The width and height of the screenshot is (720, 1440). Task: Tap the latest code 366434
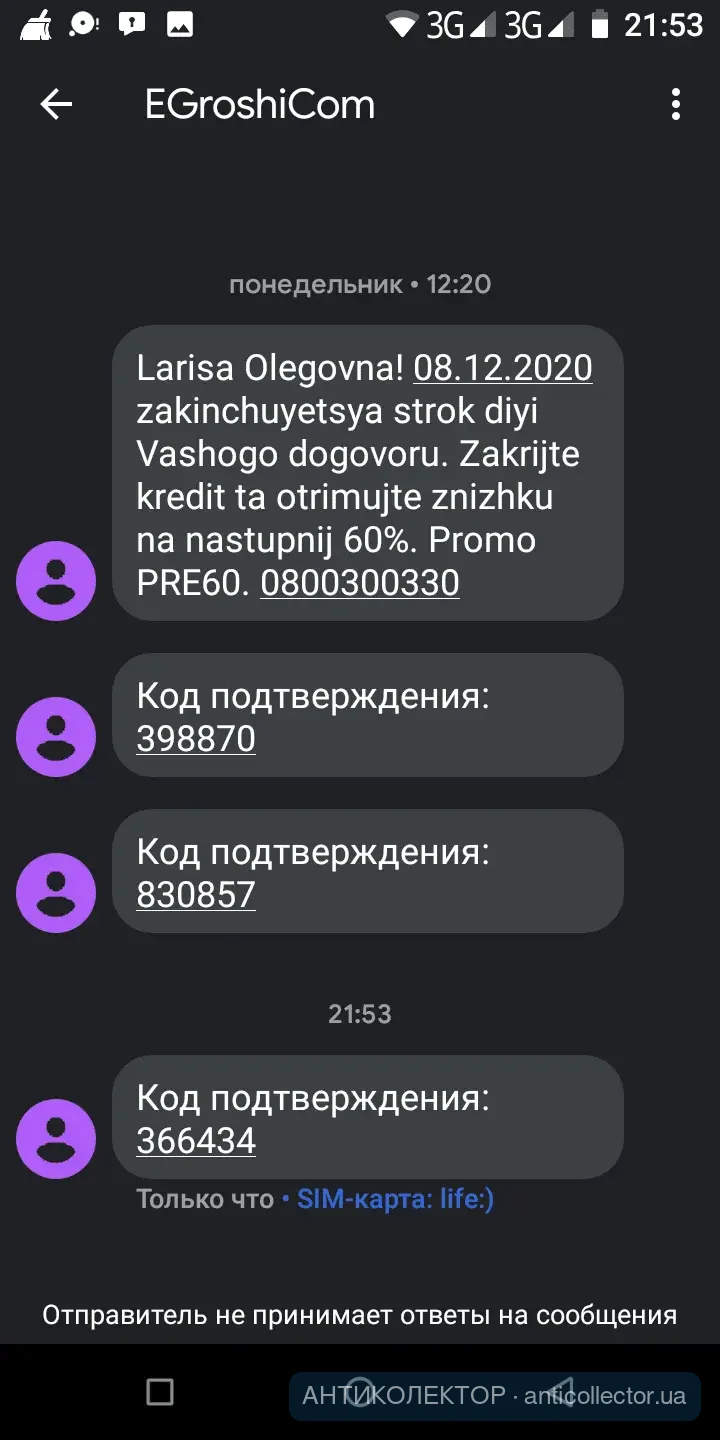tap(196, 1141)
